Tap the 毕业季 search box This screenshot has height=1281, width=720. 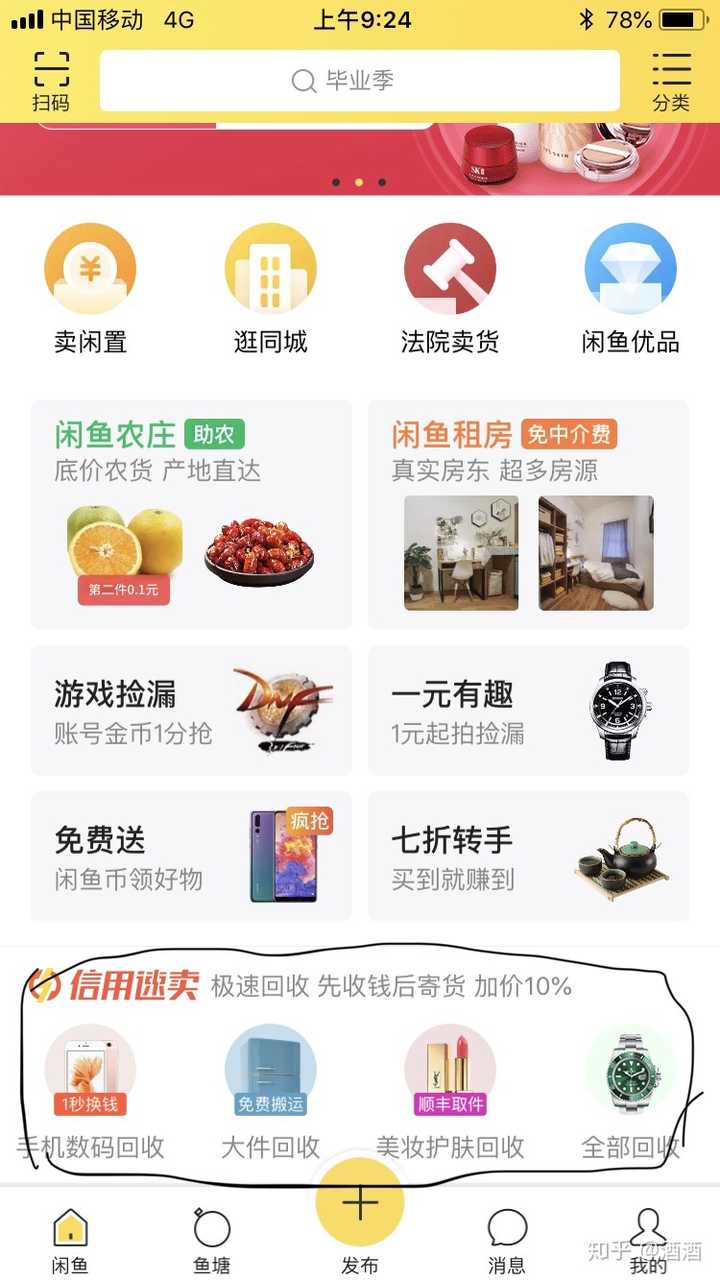(359, 81)
